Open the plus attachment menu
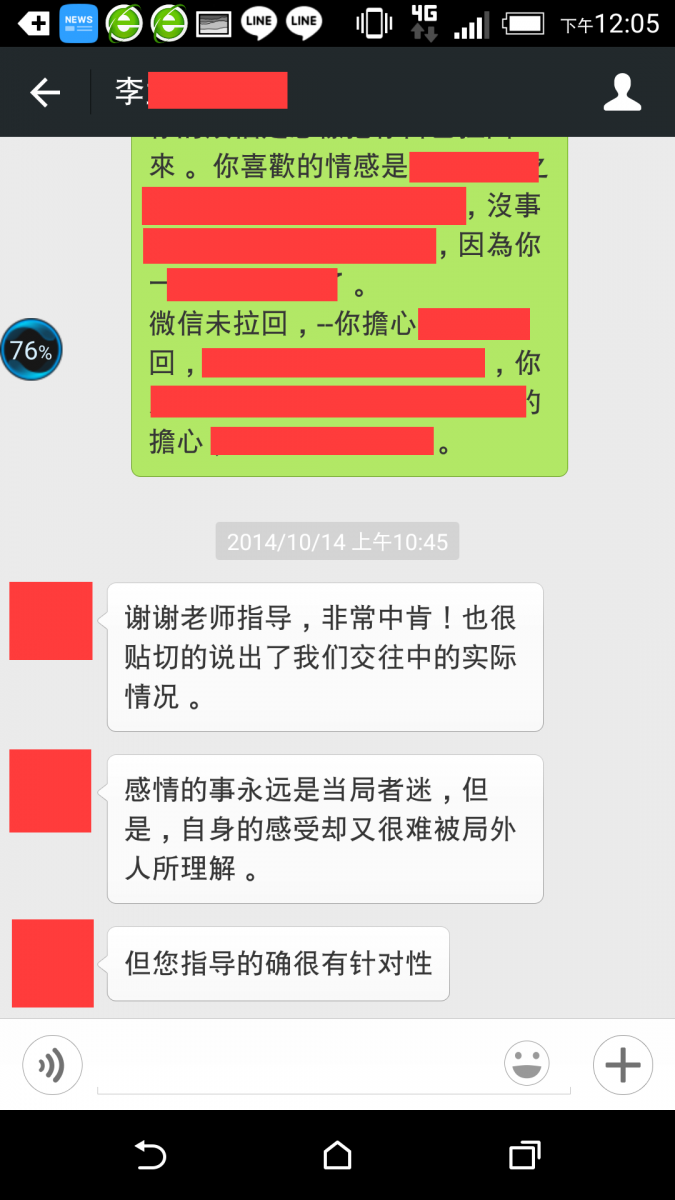This screenshot has height=1200, width=675. coord(622,1064)
